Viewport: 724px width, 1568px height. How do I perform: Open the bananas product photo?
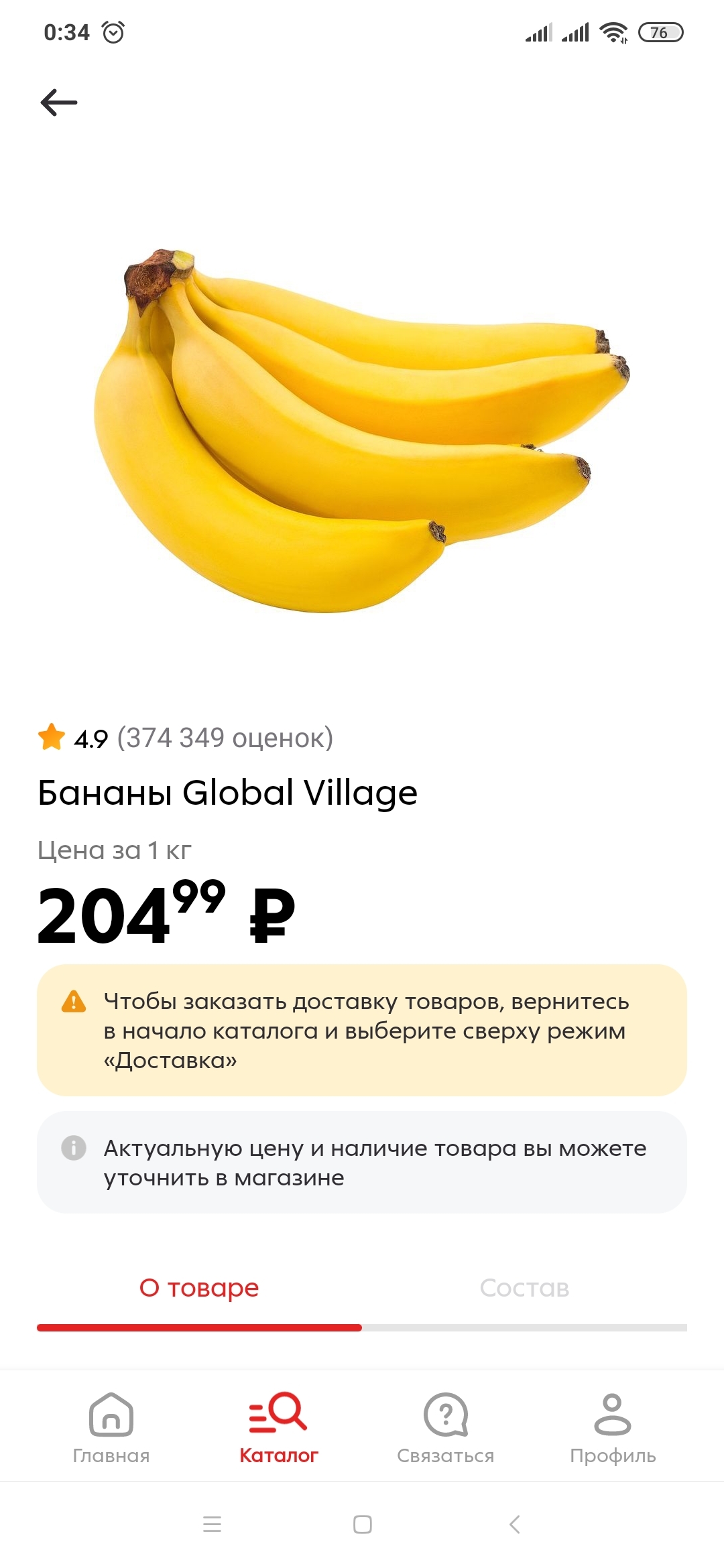362,429
